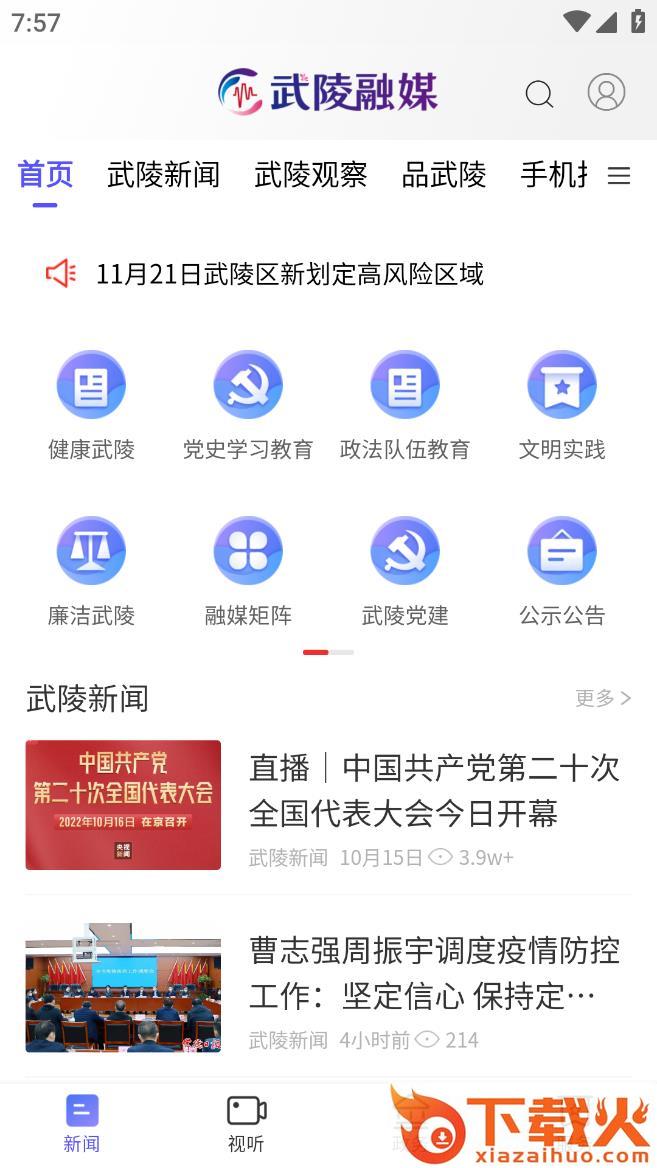Switch to the 武陵观察 top tab
This screenshot has width=657, height=1168.
click(311, 175)
